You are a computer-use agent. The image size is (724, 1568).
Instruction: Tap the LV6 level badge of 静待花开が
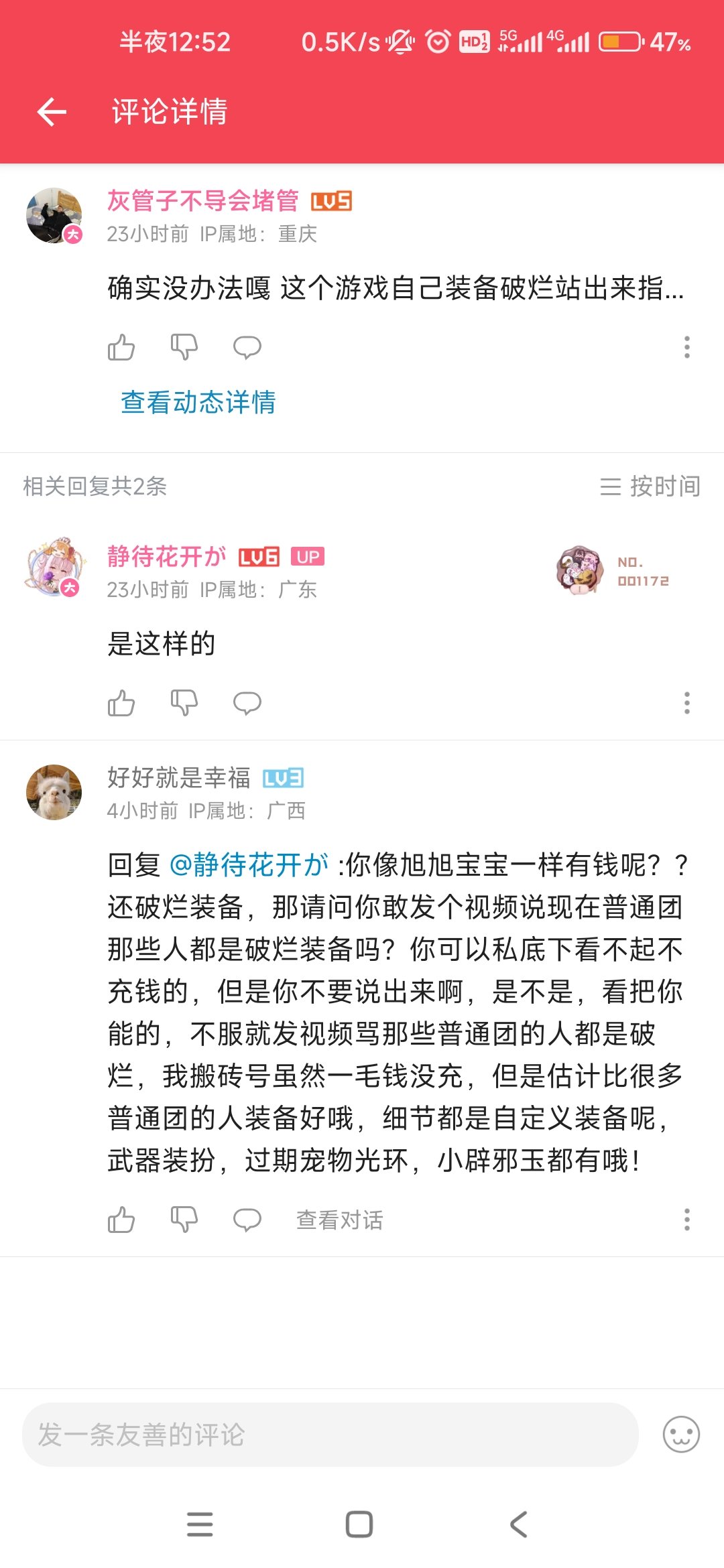(258, 557)
